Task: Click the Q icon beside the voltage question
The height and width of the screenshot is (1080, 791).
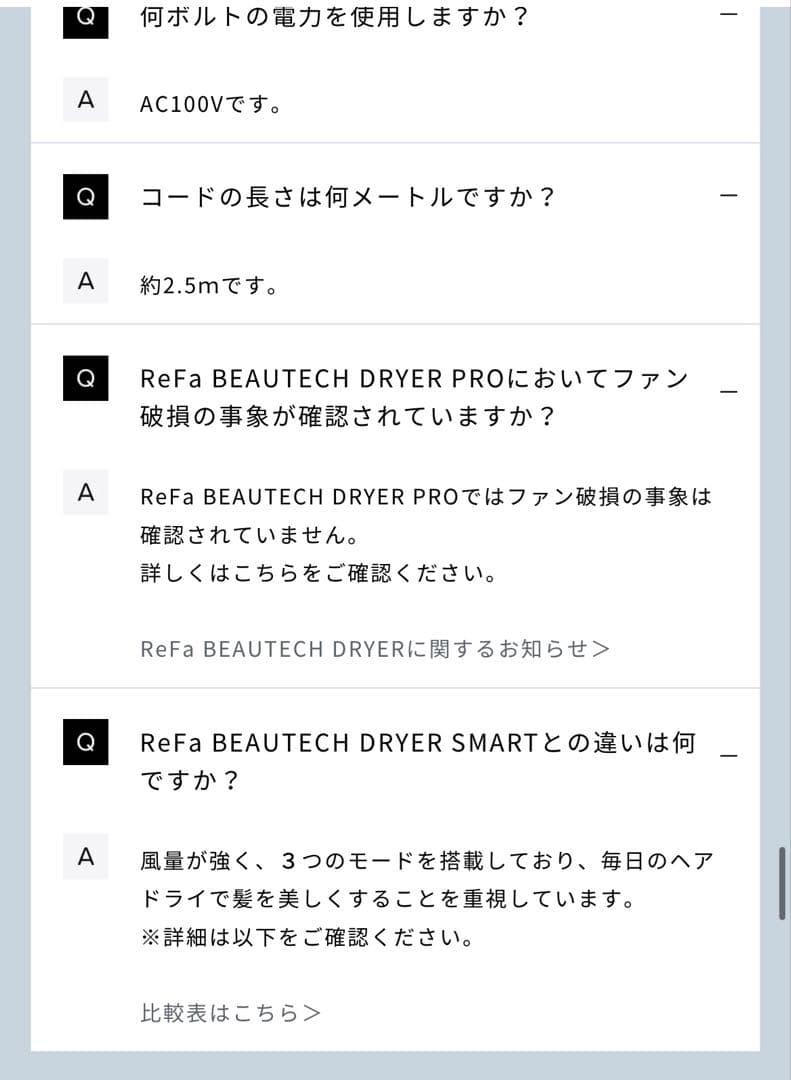Action: tap(86, 14)
